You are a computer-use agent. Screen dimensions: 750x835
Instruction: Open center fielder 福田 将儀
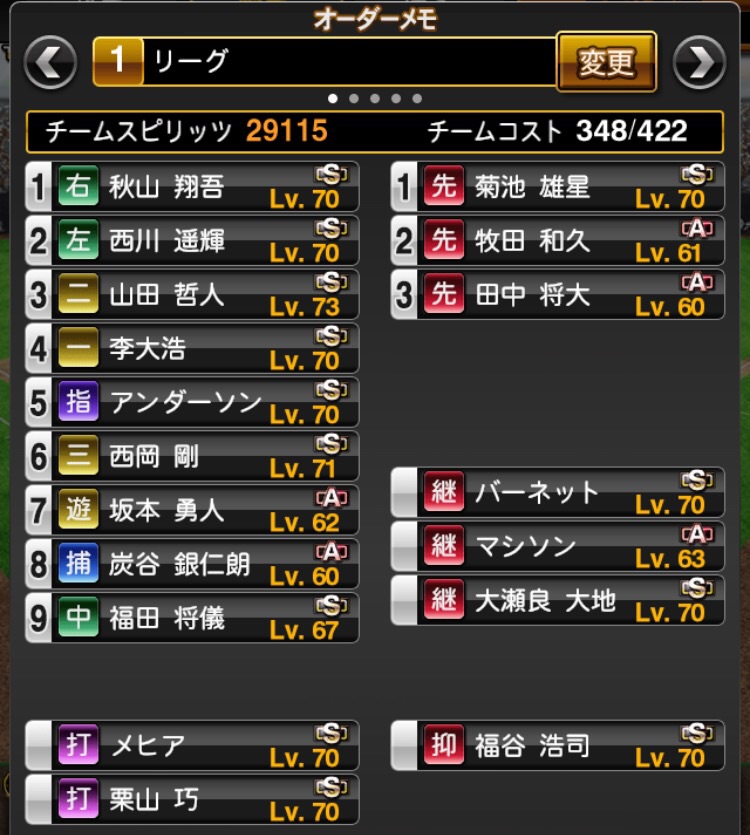192,619
